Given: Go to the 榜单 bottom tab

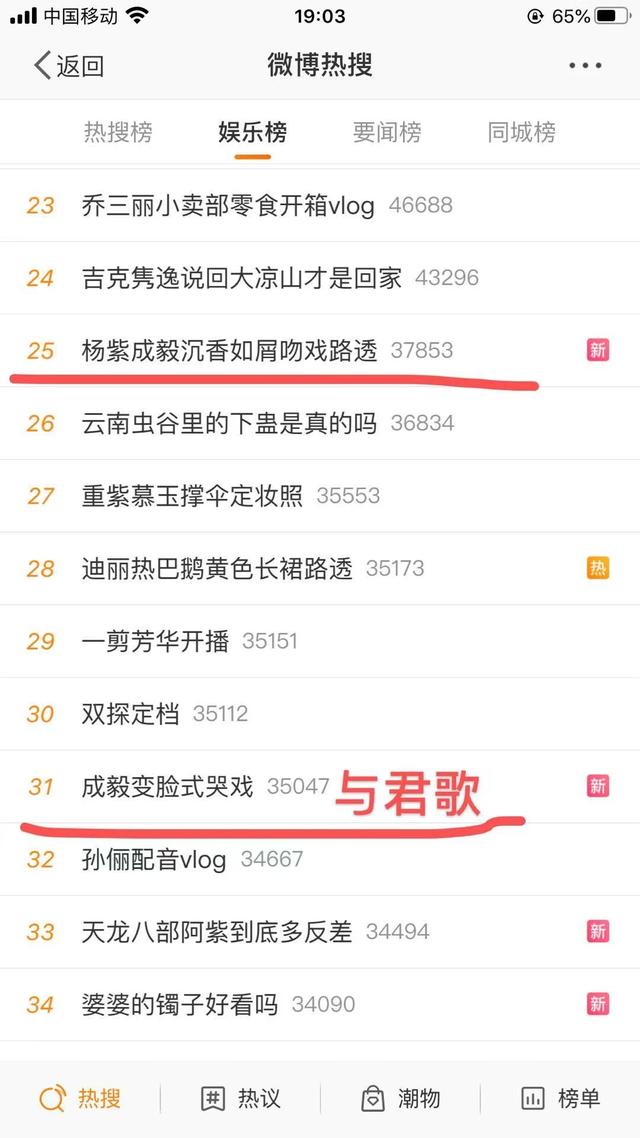Looking at the screenshot, I should tap(560, 1099).
